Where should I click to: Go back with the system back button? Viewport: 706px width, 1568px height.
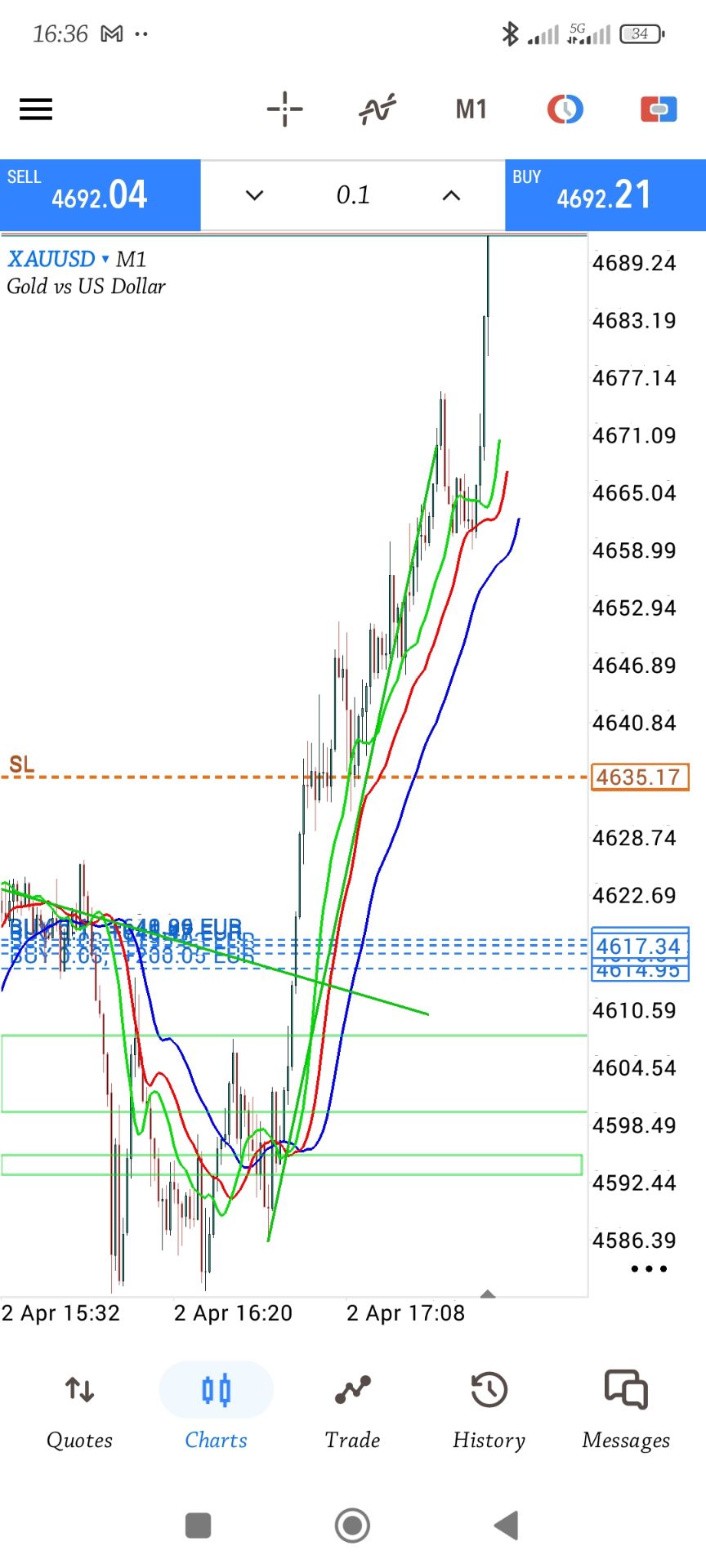[507, 1525]
